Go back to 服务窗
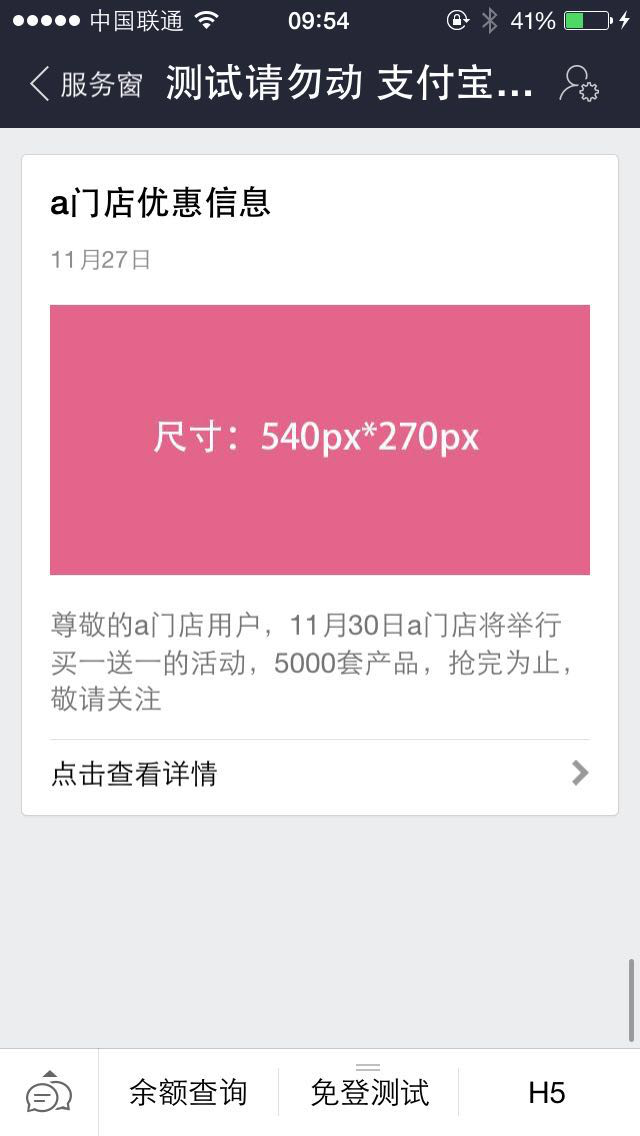Viewport: 640px width, 1136px height. click(x=86, y=84)
